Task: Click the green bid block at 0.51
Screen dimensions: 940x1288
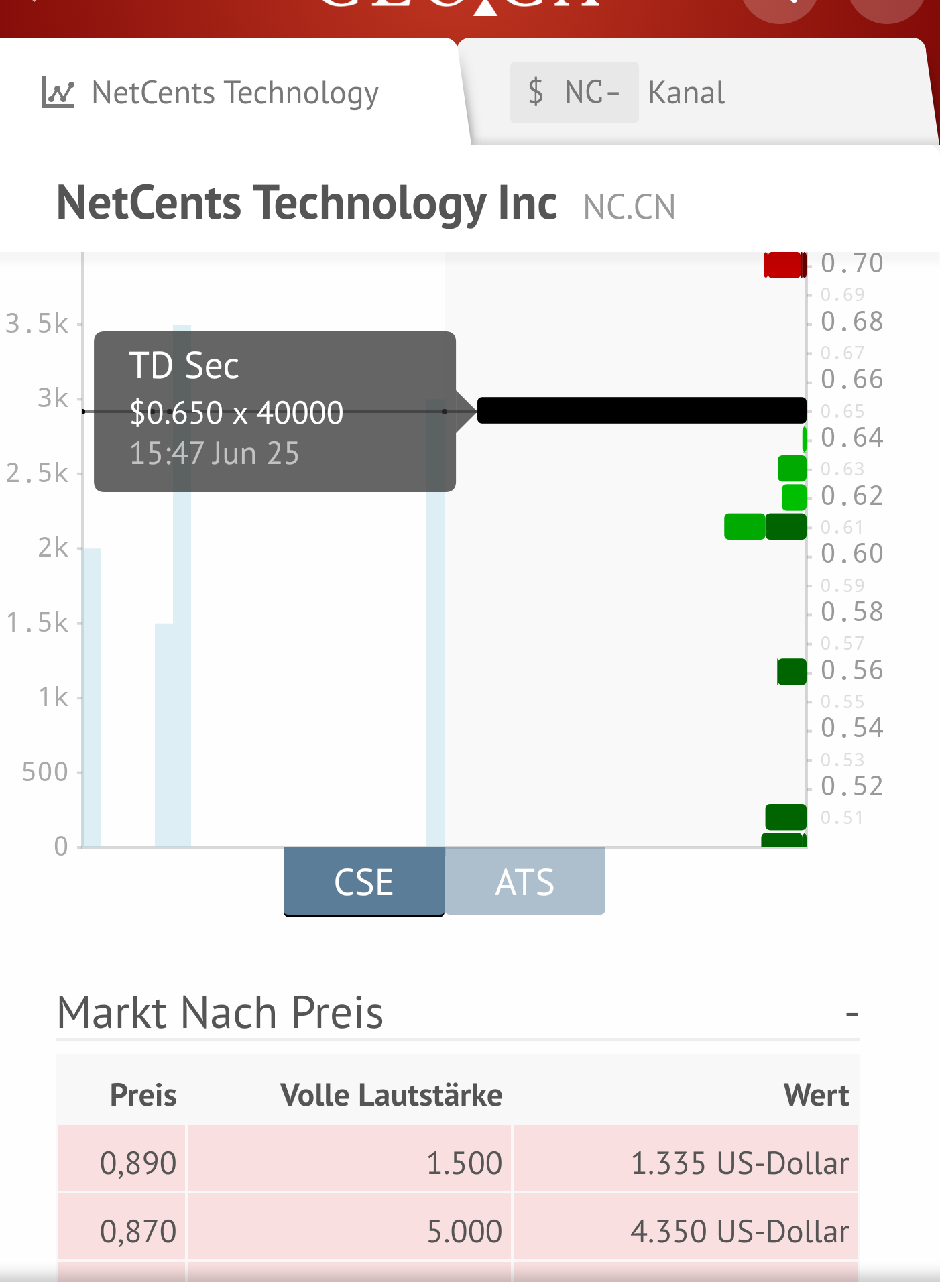Action: (x=783, y=817)
